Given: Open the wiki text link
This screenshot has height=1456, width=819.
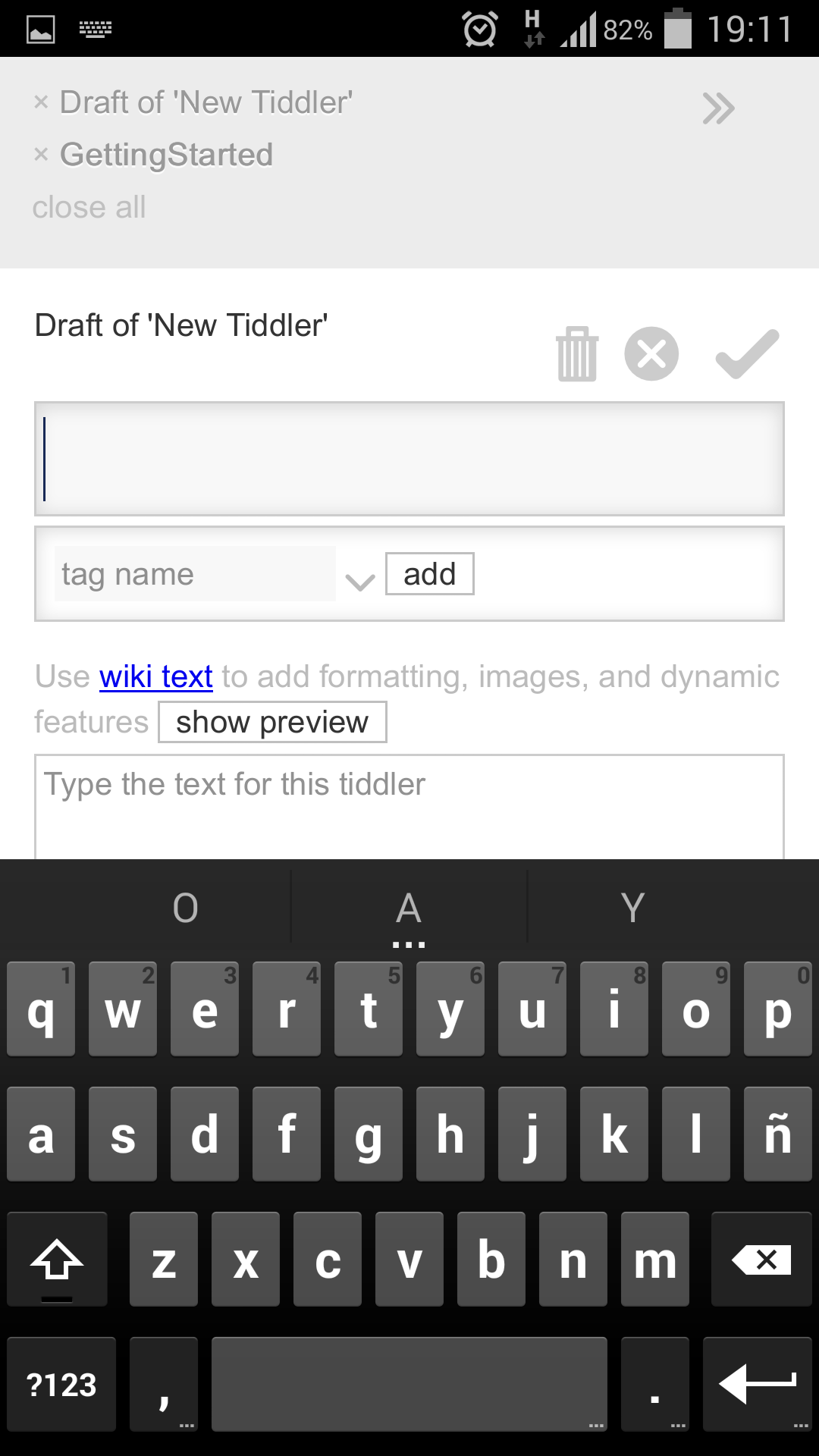Looking at the screenshot, I should coord(155,676).
